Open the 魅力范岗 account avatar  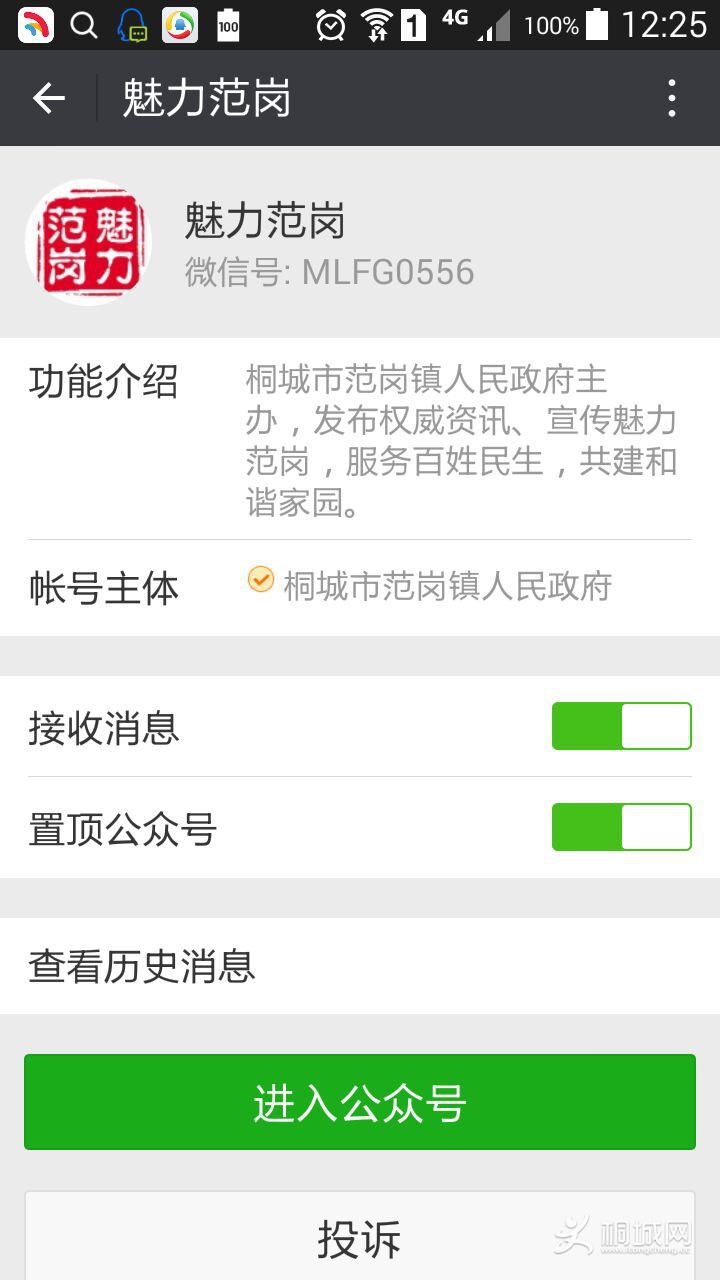tap(88, 242)
